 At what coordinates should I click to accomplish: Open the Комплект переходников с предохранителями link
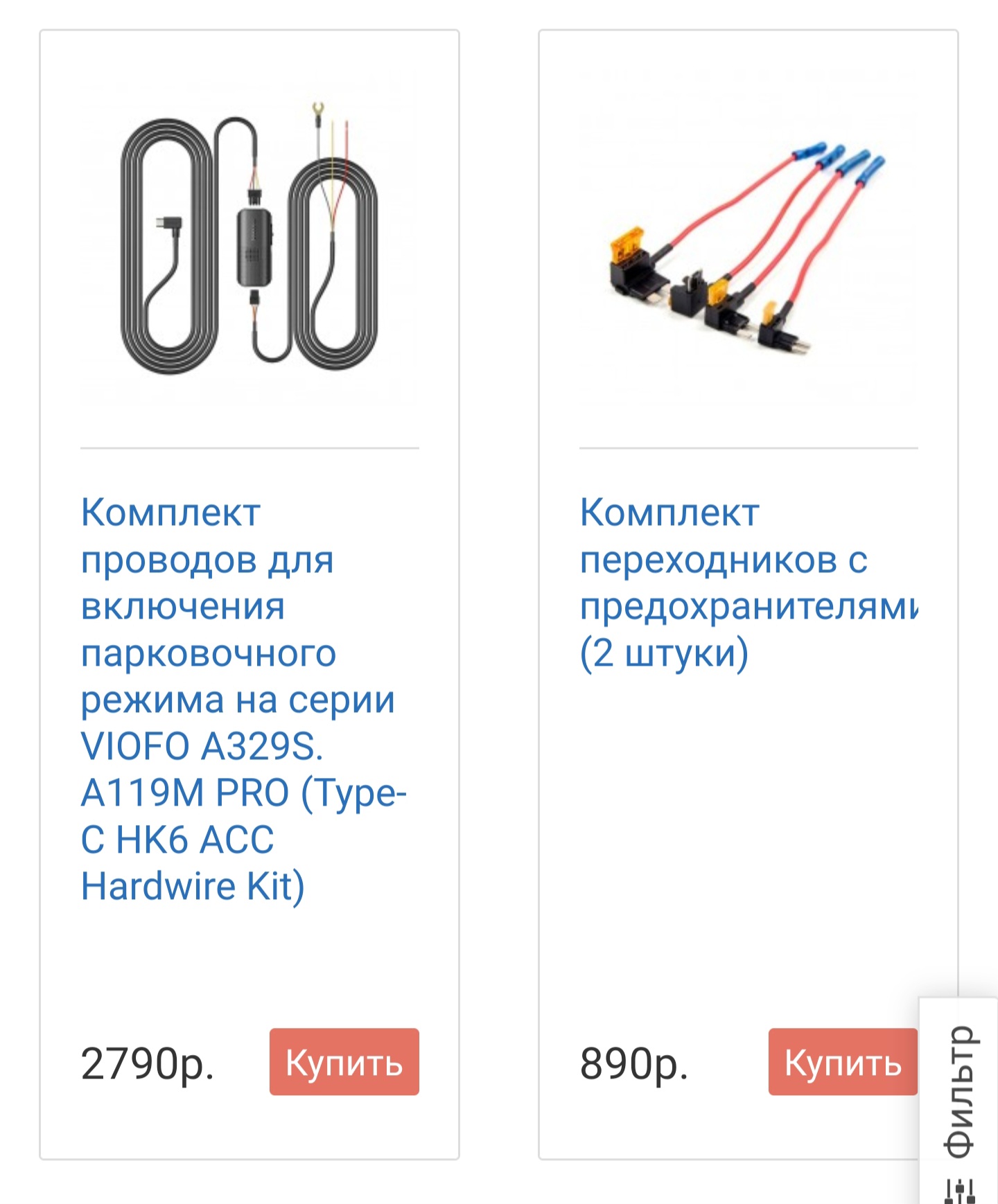point(748,583)
